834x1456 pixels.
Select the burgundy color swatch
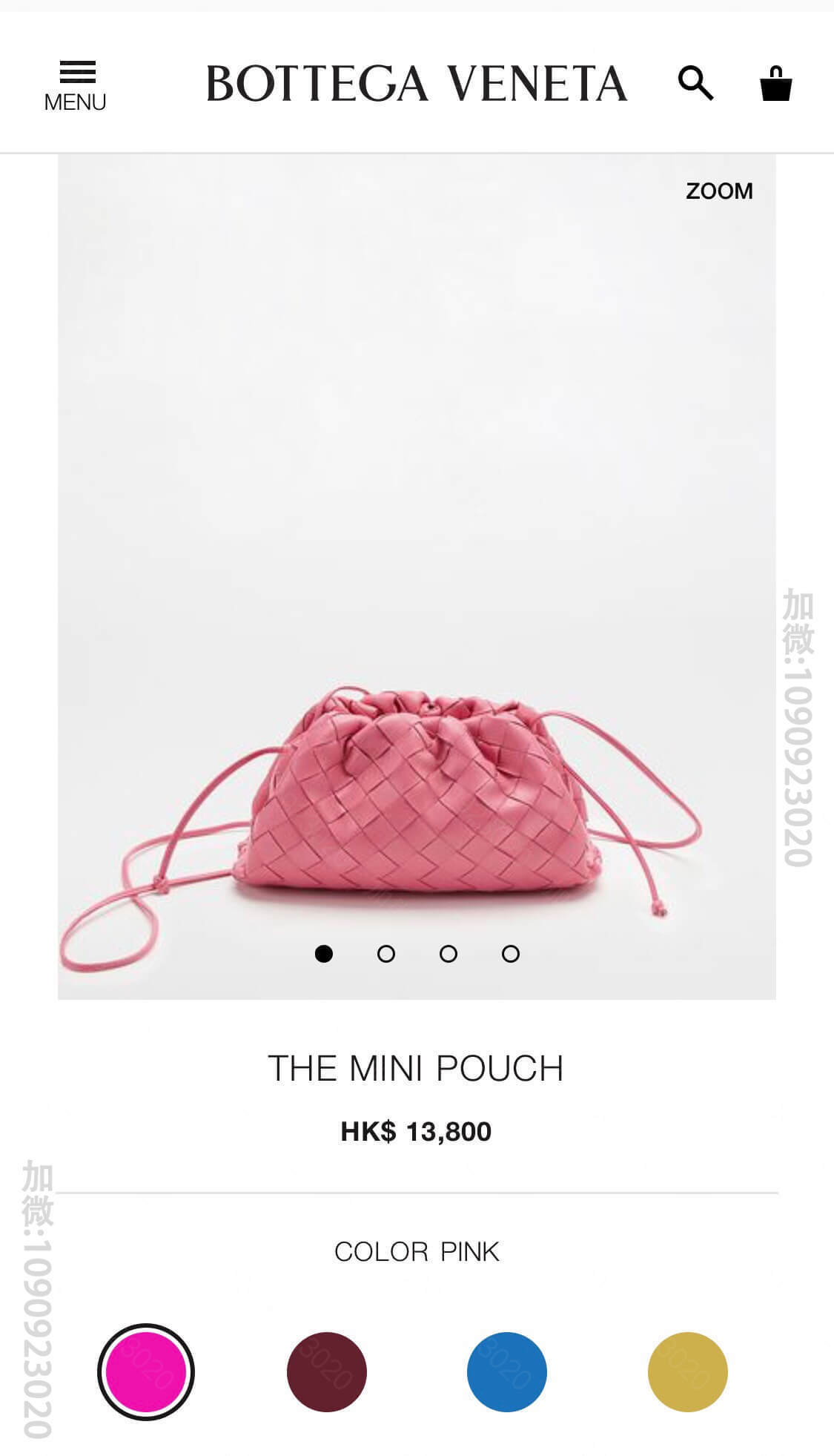point(327,1372)
